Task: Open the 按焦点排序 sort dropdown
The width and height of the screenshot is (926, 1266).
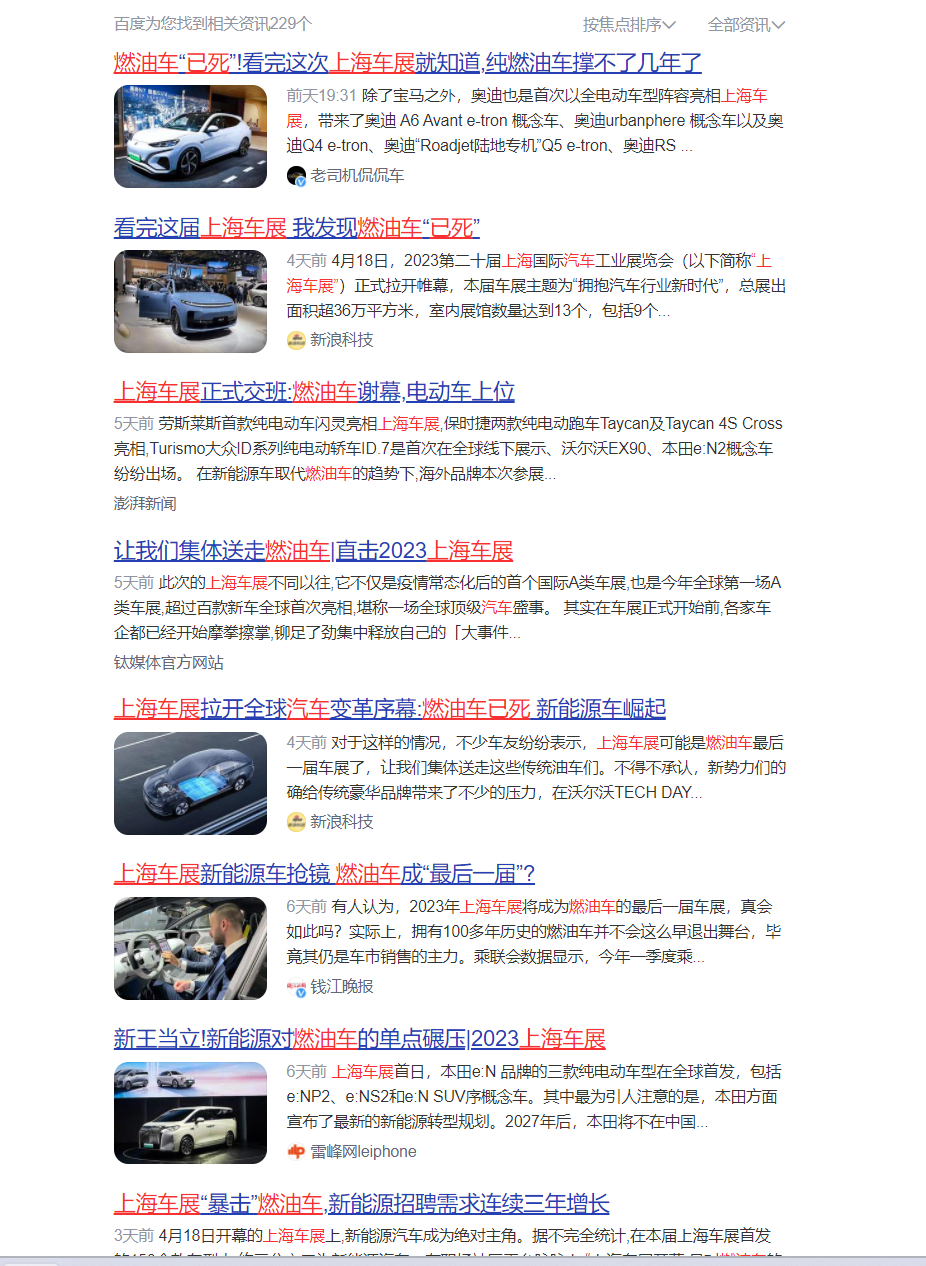Action: pyautogui.click(x=629, y=24)
